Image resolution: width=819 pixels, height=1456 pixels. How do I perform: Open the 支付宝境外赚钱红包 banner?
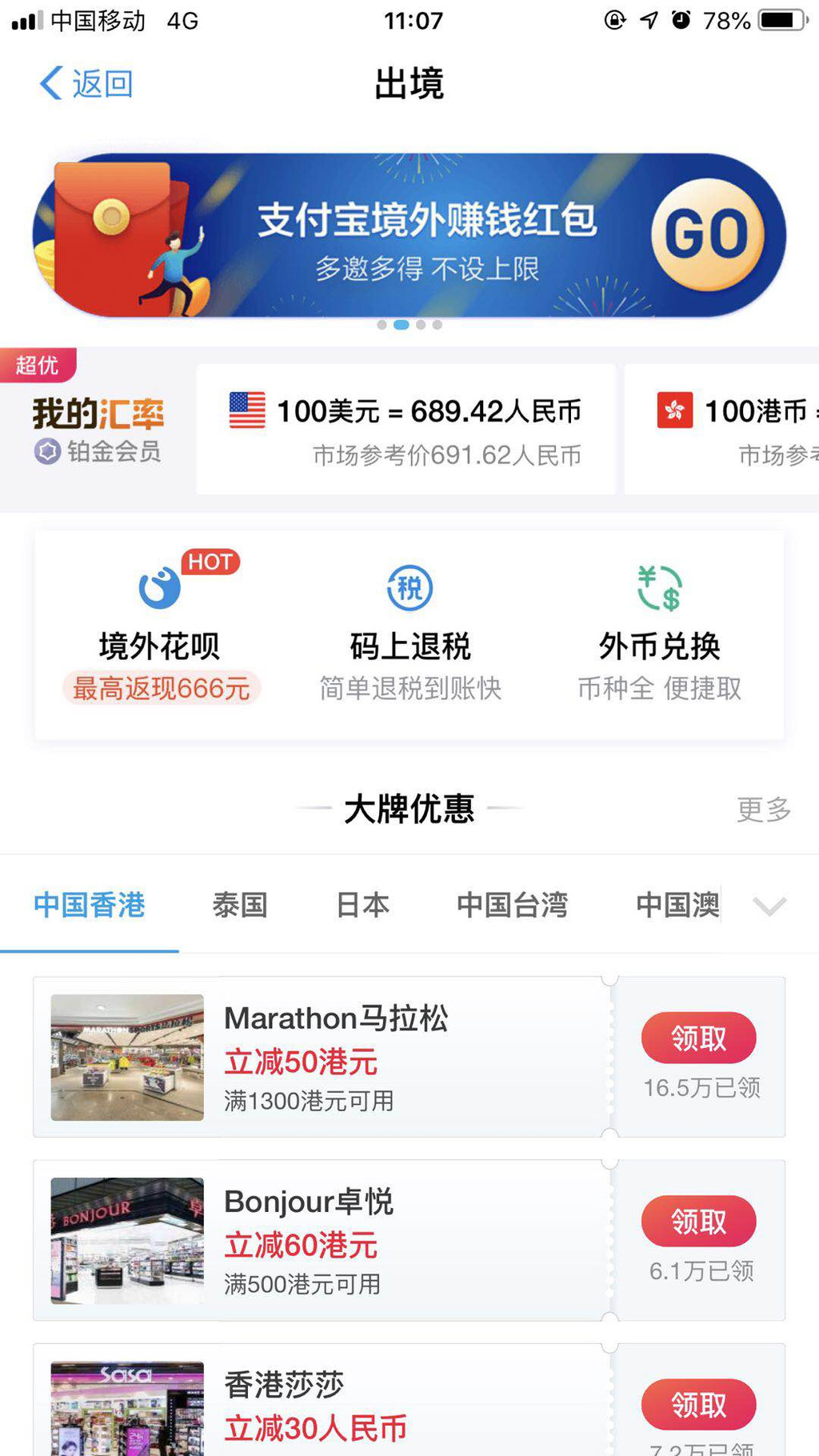pos(409,235)
